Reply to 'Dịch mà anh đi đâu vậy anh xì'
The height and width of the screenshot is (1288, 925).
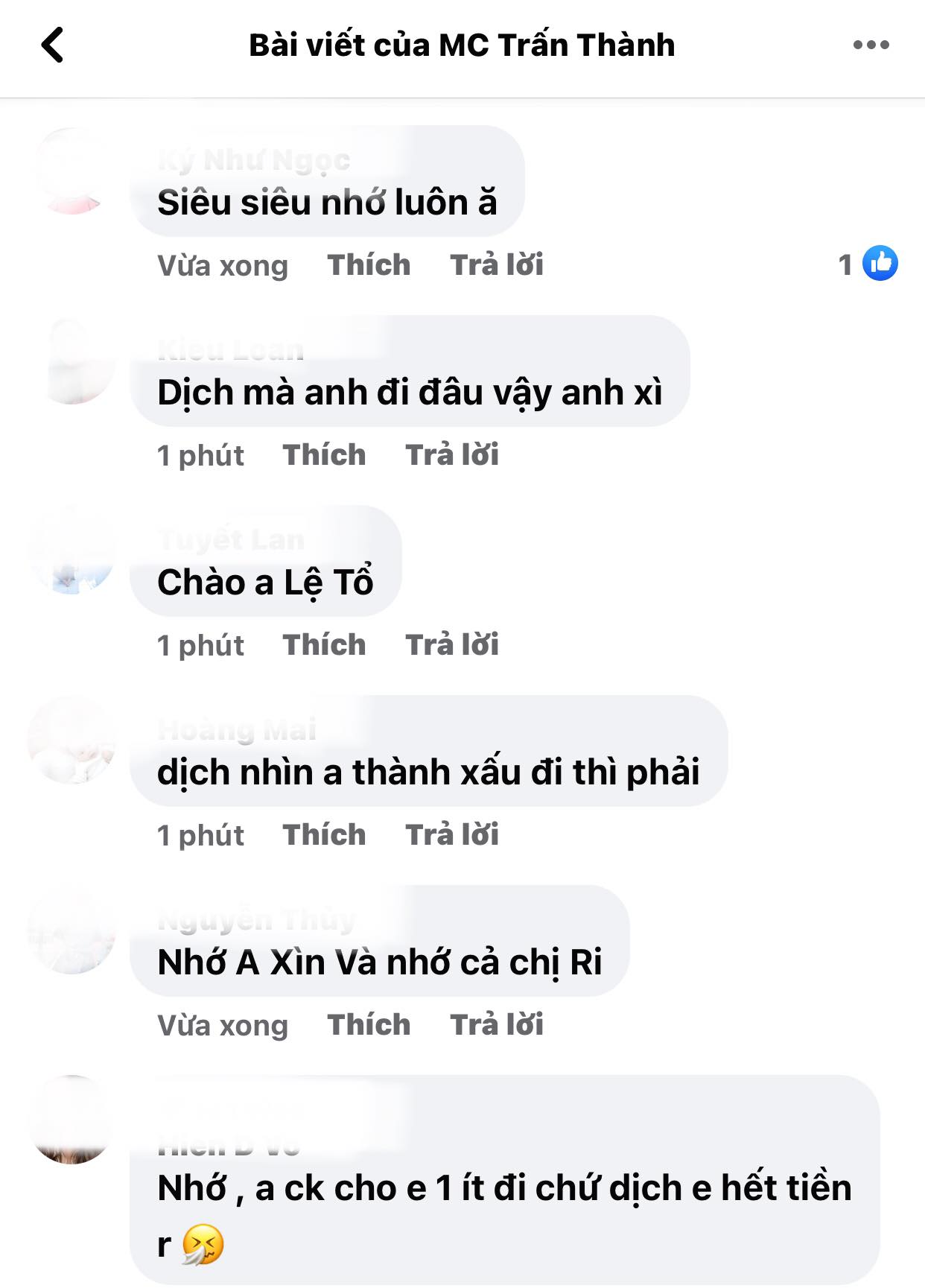point(451,454)
